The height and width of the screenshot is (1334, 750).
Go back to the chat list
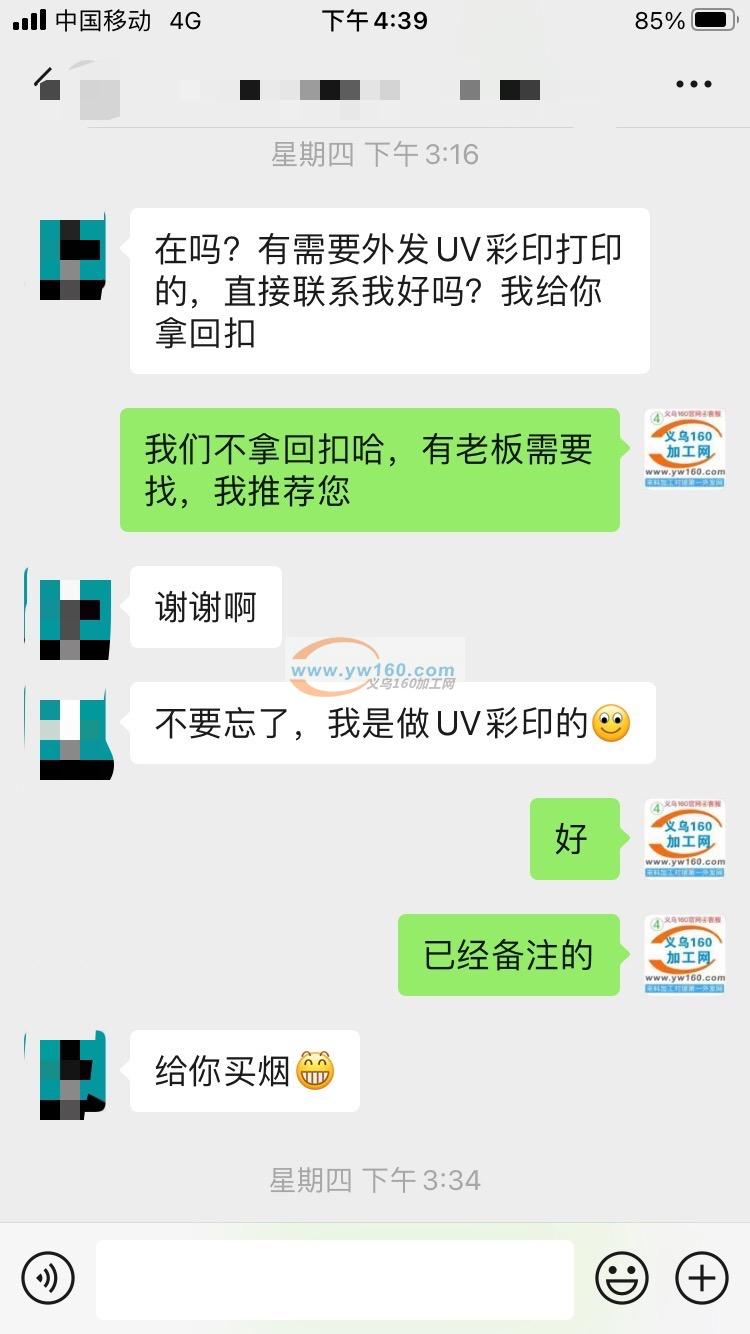44,81
